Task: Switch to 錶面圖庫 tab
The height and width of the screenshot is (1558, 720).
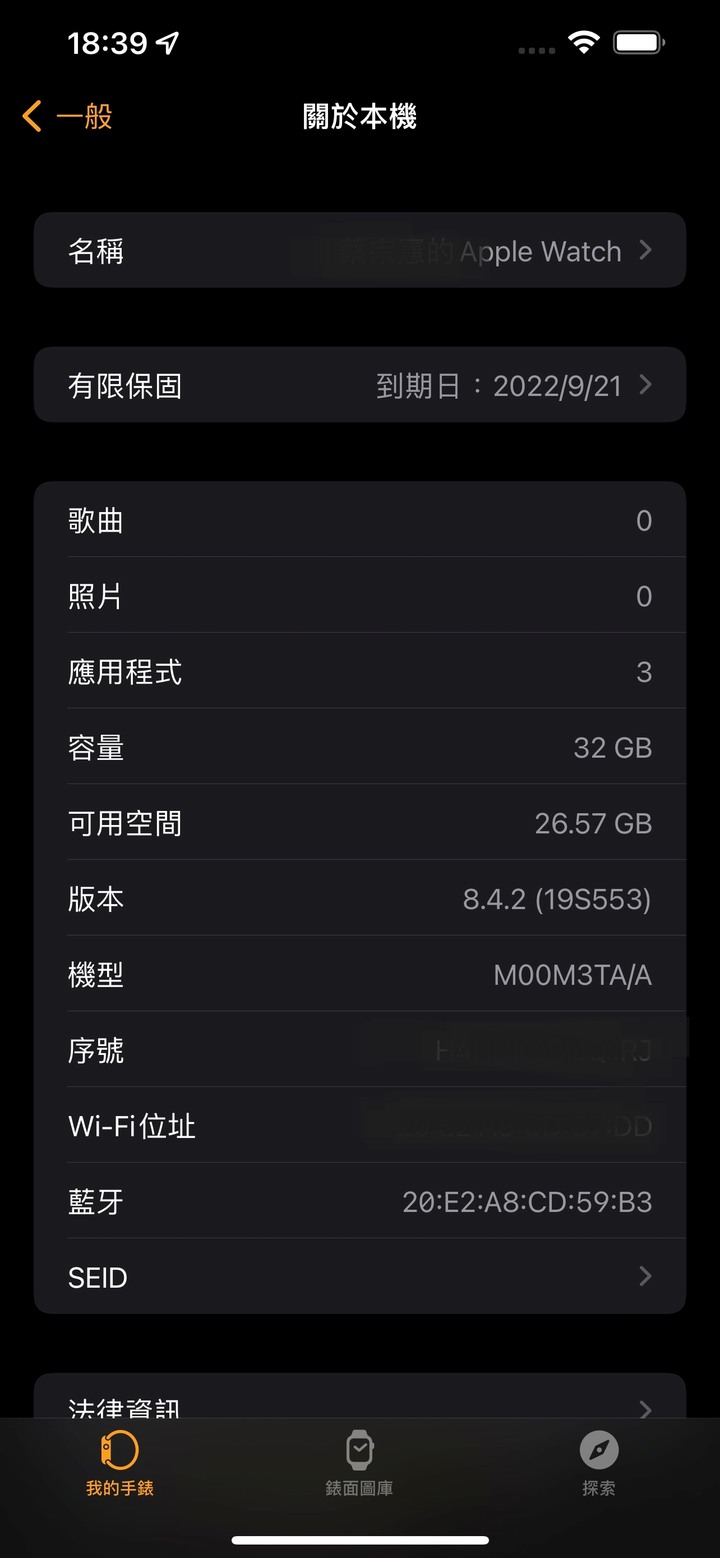Action: coord(359,1463)
